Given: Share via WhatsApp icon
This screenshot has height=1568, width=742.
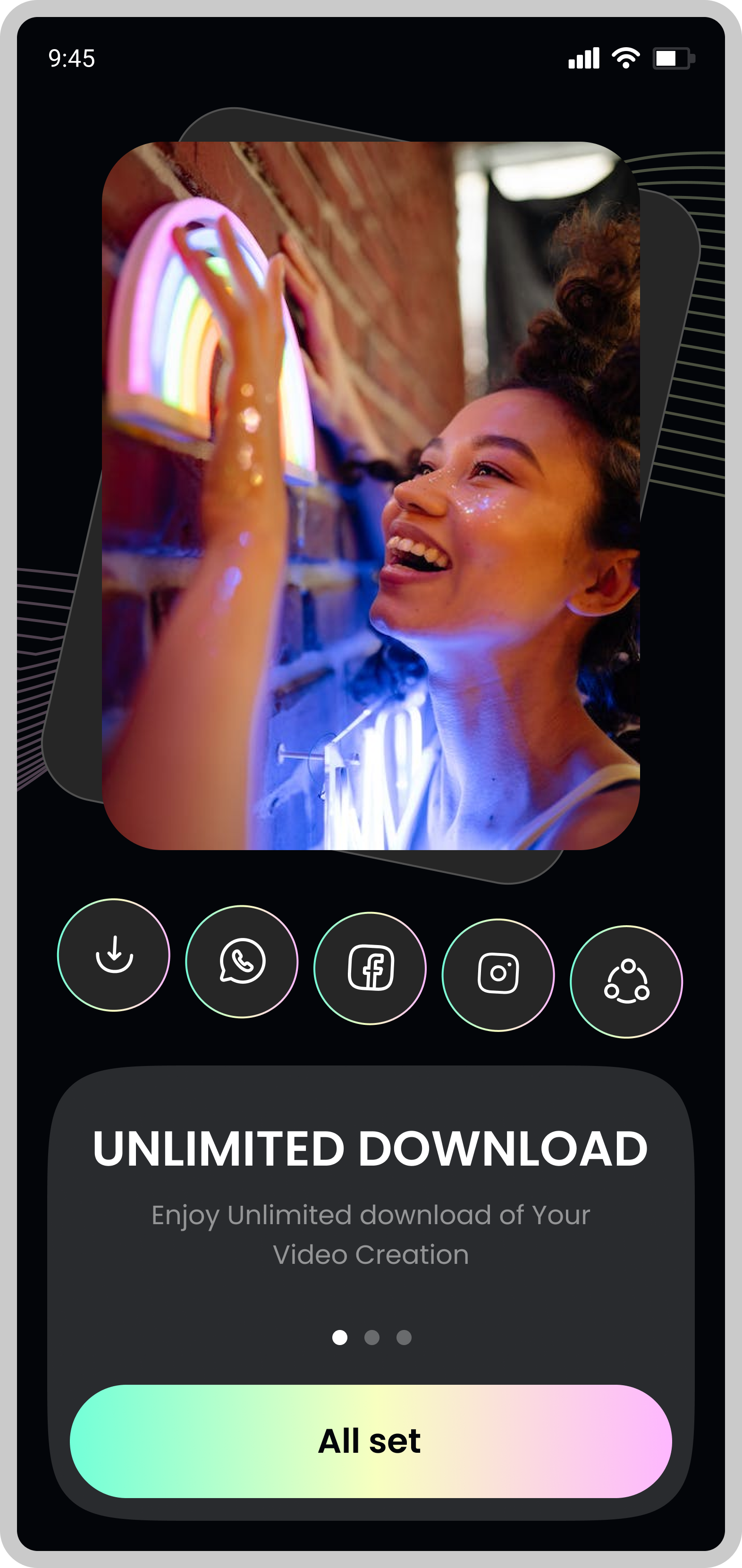Looking at the screenshot, I should point(242,961).
